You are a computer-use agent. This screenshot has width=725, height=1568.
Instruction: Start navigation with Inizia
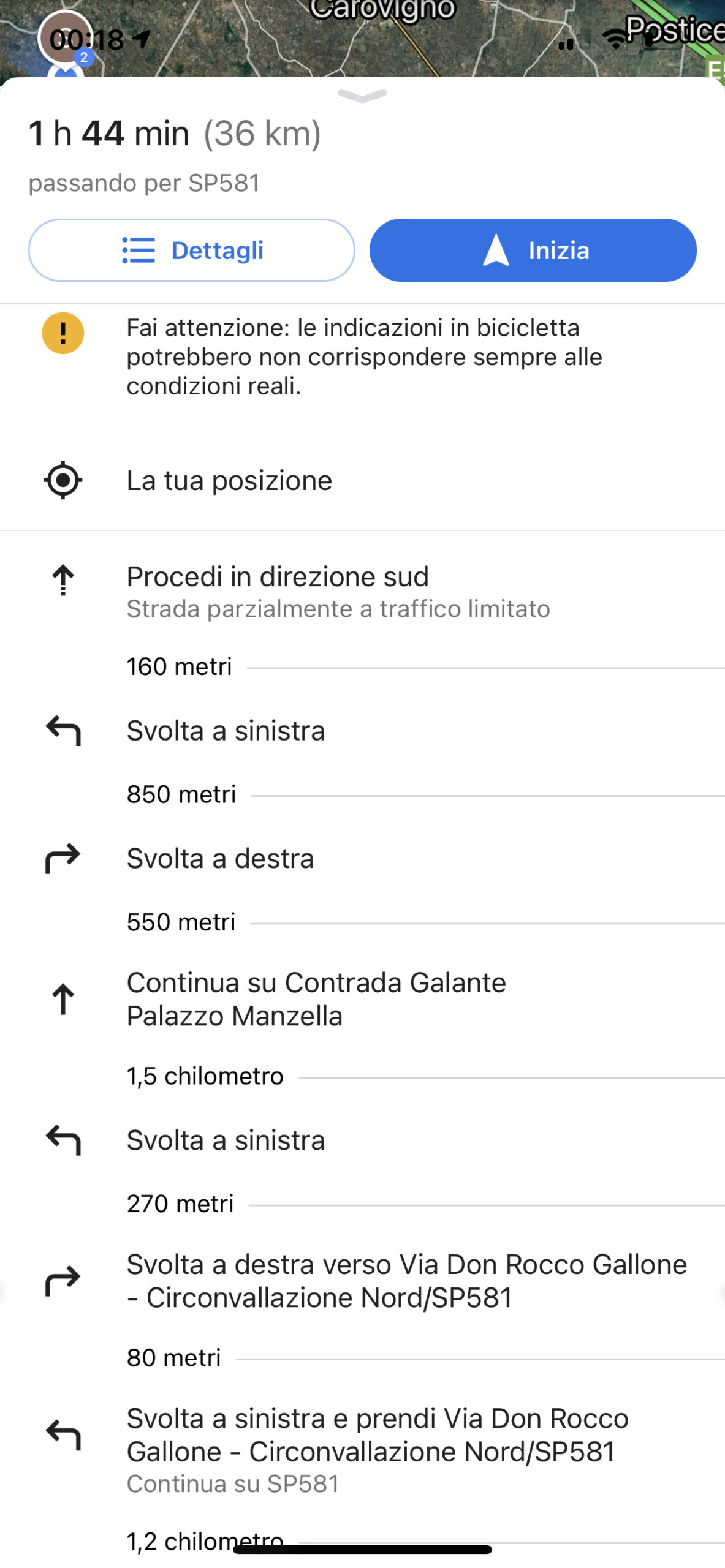click(x=533, y=250)
